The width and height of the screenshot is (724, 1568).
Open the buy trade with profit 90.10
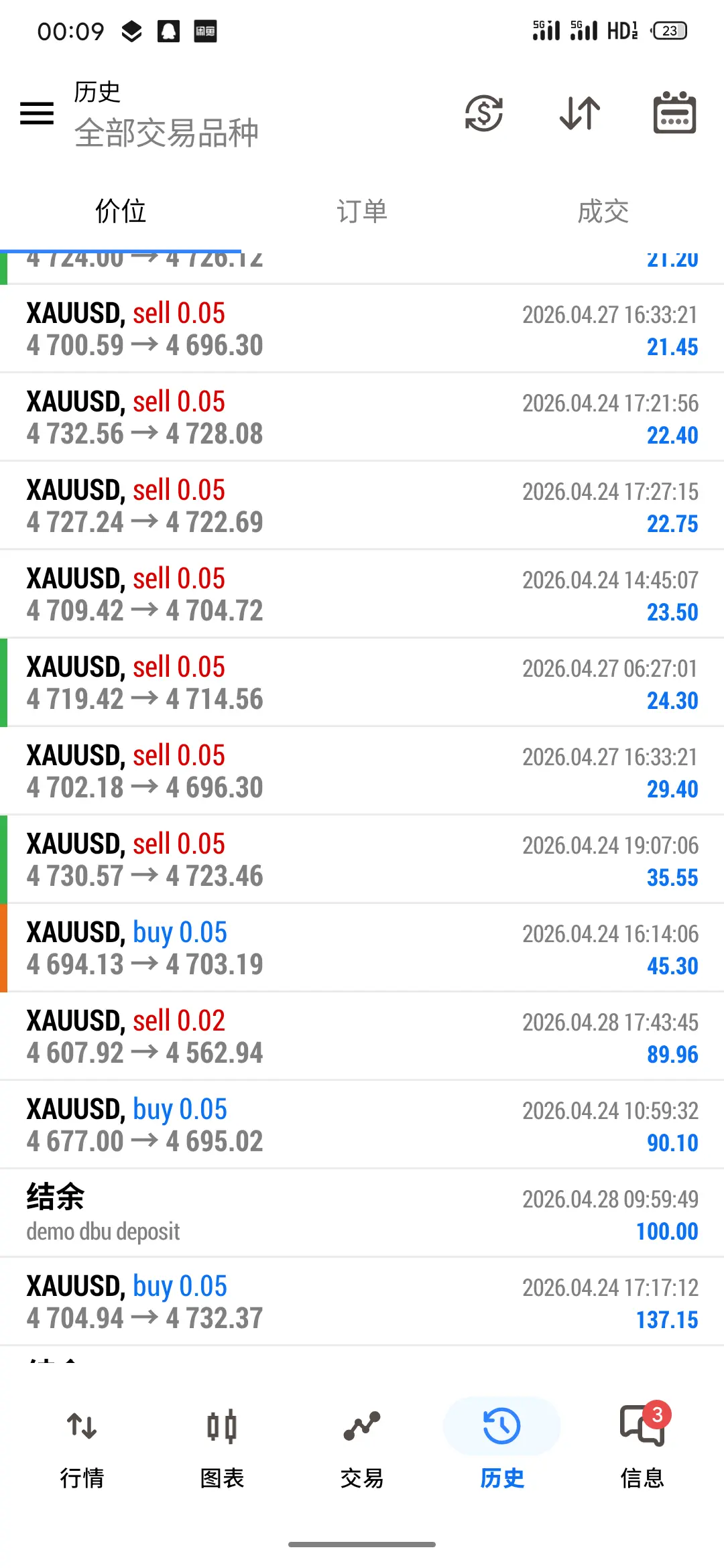coord(362,1125)
